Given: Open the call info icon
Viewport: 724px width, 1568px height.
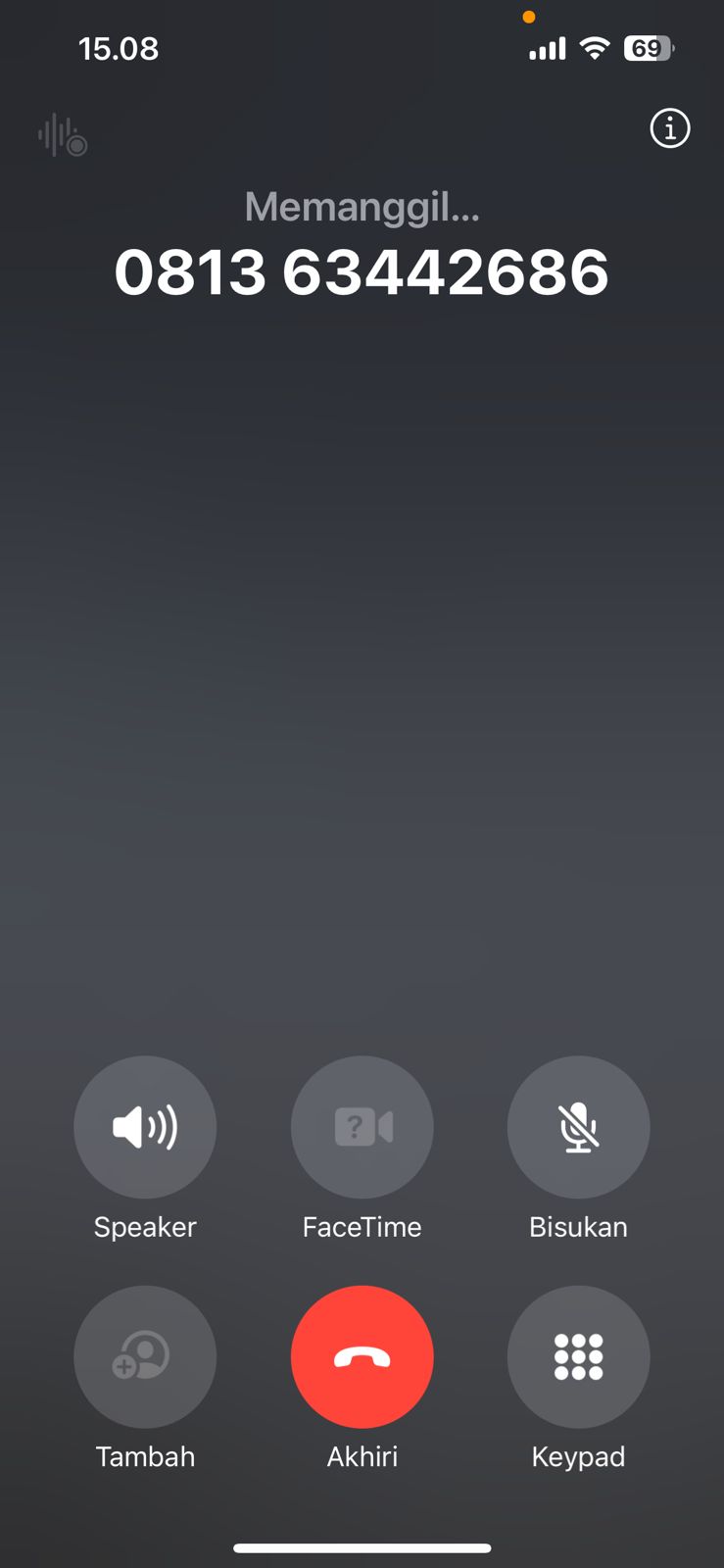Looking at the screenshot, I should (670, 128).
